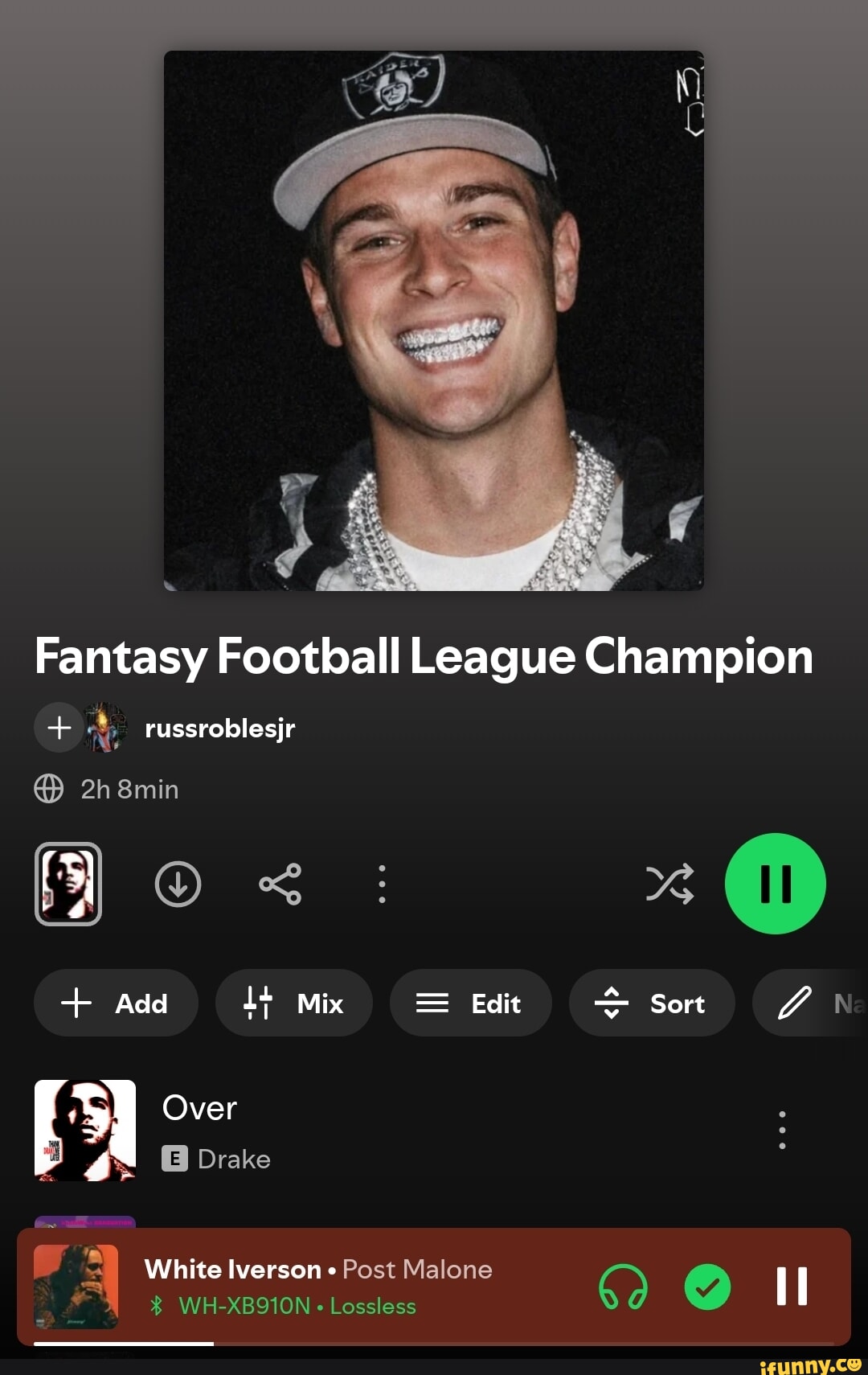Open the Mix option
The image size is (868, 1375).
click(293, 1003)
